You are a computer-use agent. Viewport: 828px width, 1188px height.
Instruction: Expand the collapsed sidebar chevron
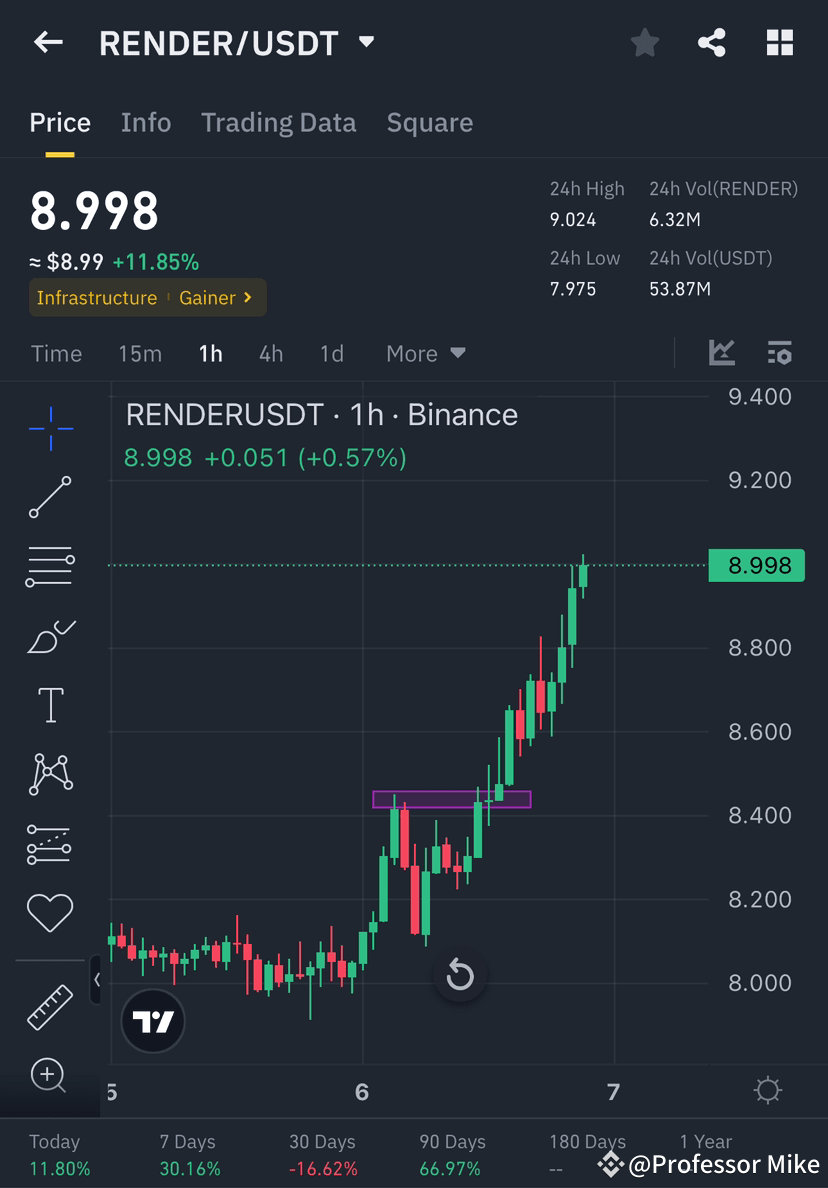point(97,981)
